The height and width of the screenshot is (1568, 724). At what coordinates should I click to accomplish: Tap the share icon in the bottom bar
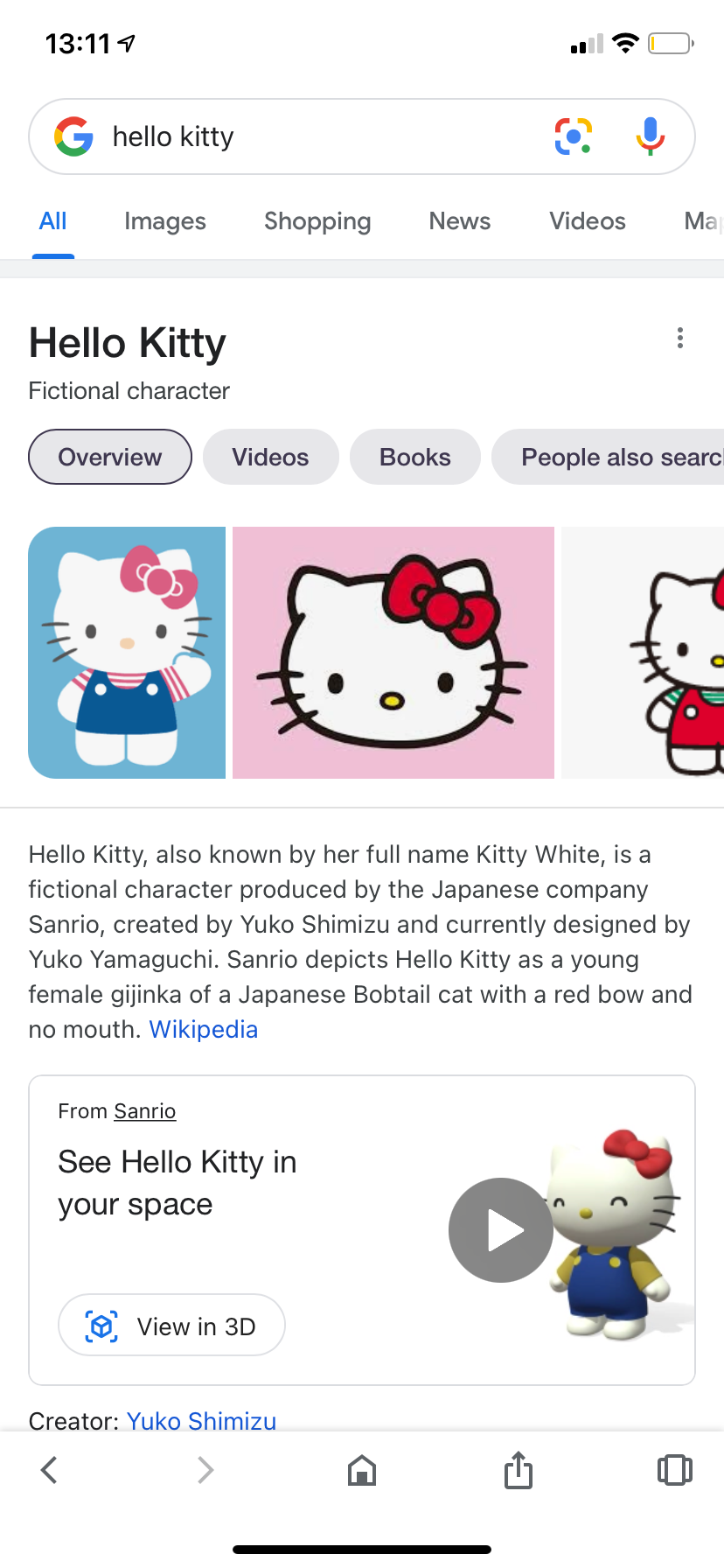click(x=518, y=1470)
